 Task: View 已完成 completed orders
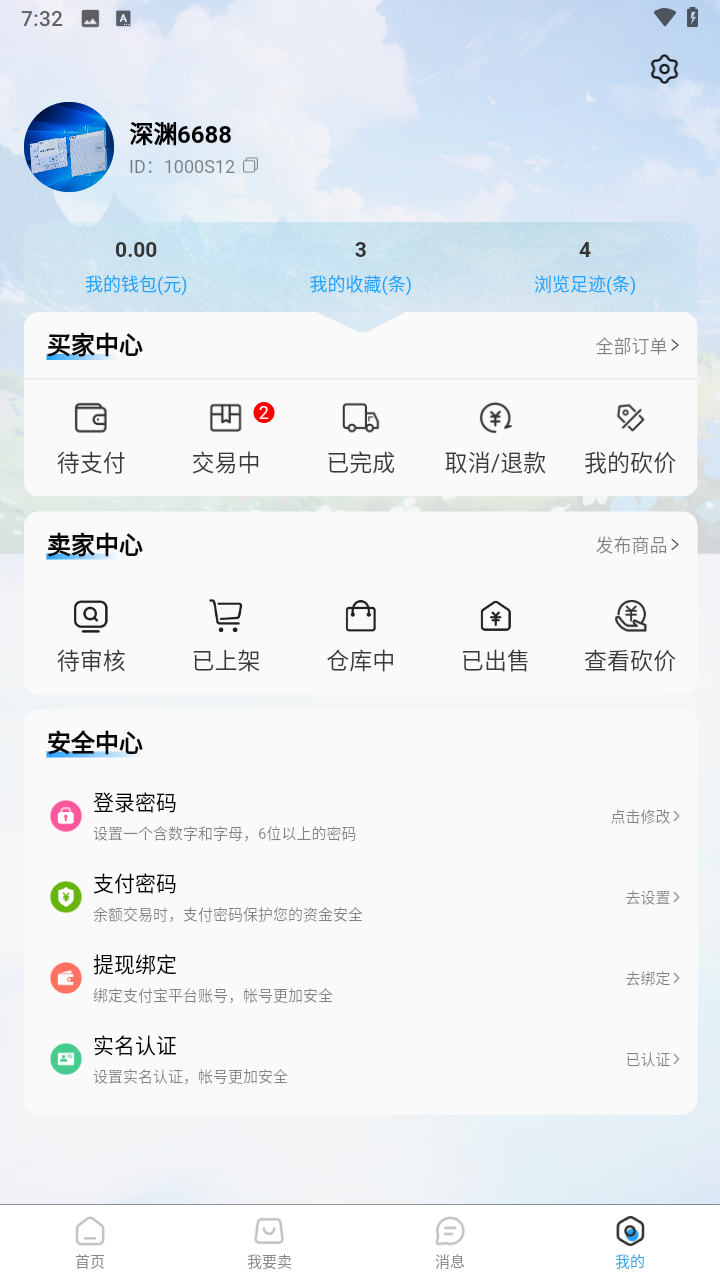click(360, 435)
